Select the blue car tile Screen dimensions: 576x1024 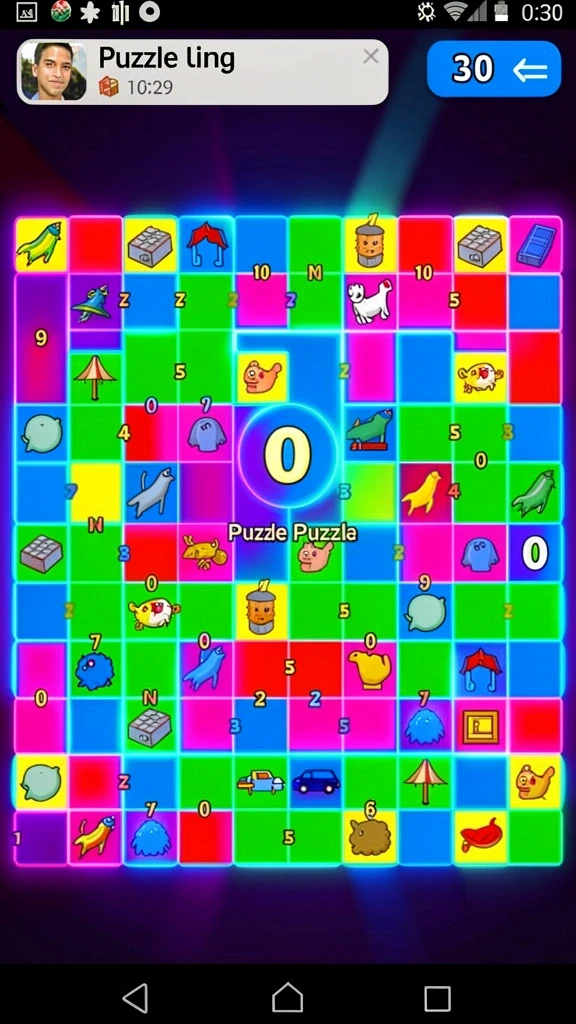point(315,780)
